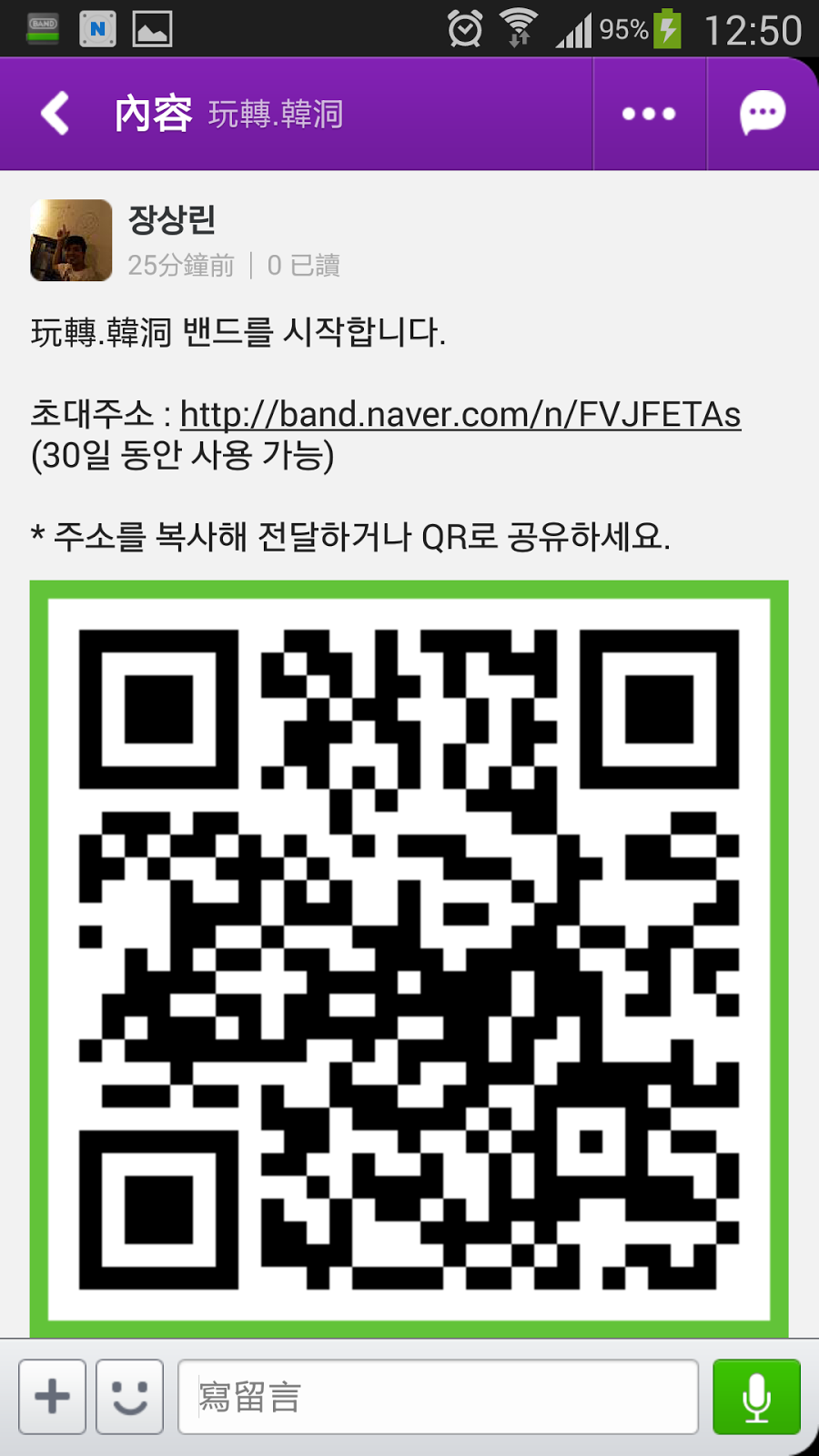819x1456 pixels.
Task: Tap the plus attachment button
Action: (x=52, y=1397)
